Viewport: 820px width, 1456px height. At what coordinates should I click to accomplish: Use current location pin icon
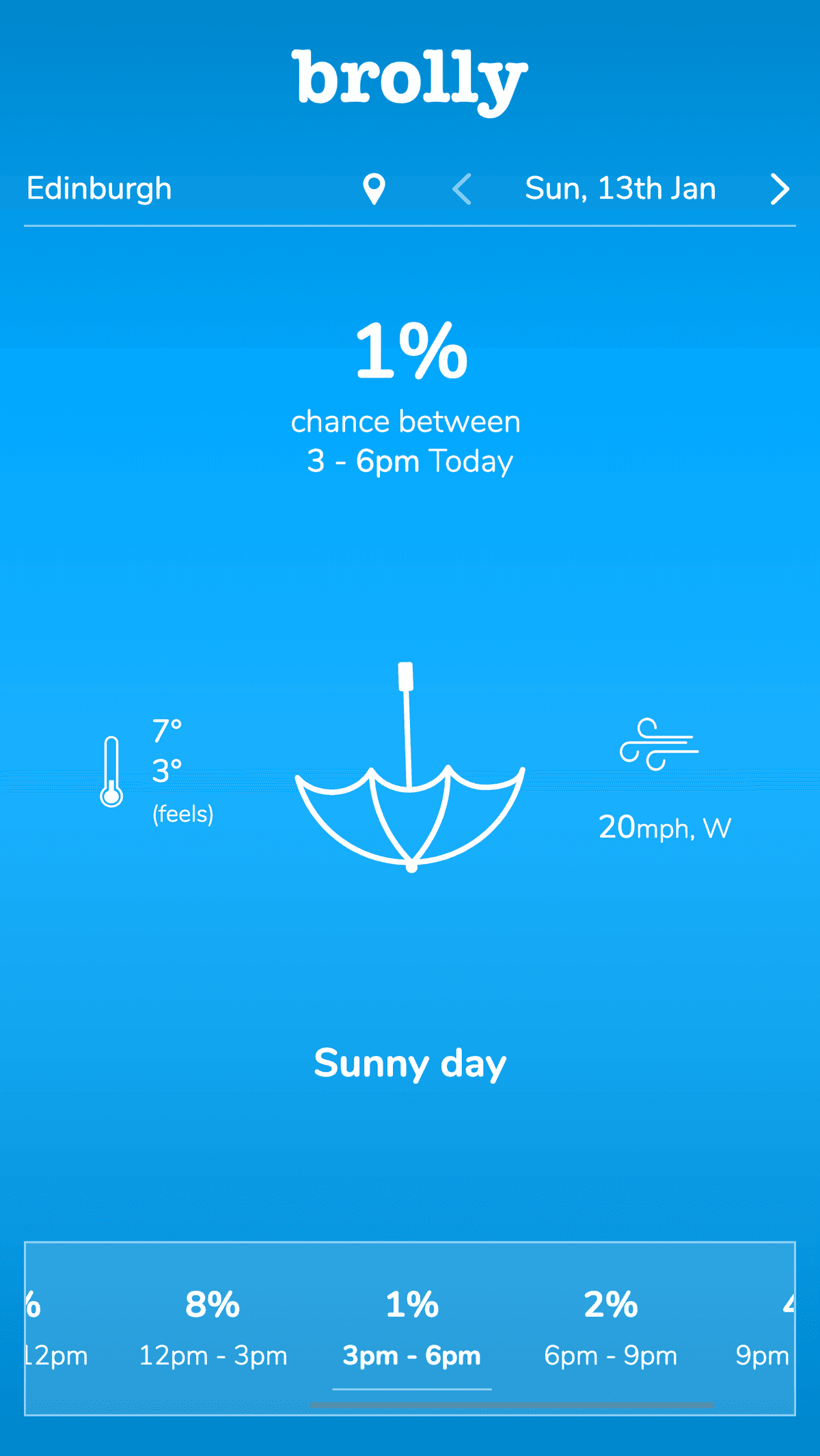(374, 189)
